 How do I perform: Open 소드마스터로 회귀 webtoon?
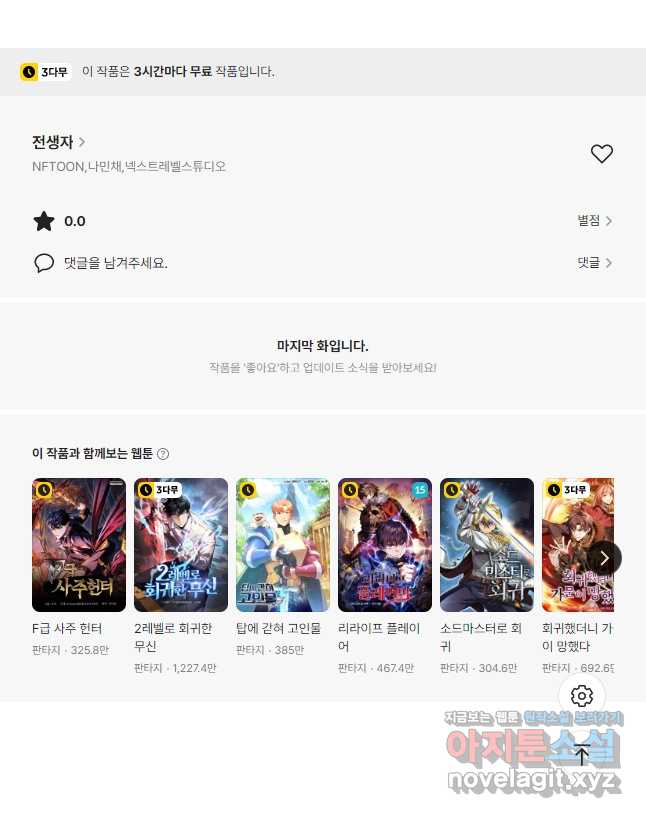[x=487, y=545]
